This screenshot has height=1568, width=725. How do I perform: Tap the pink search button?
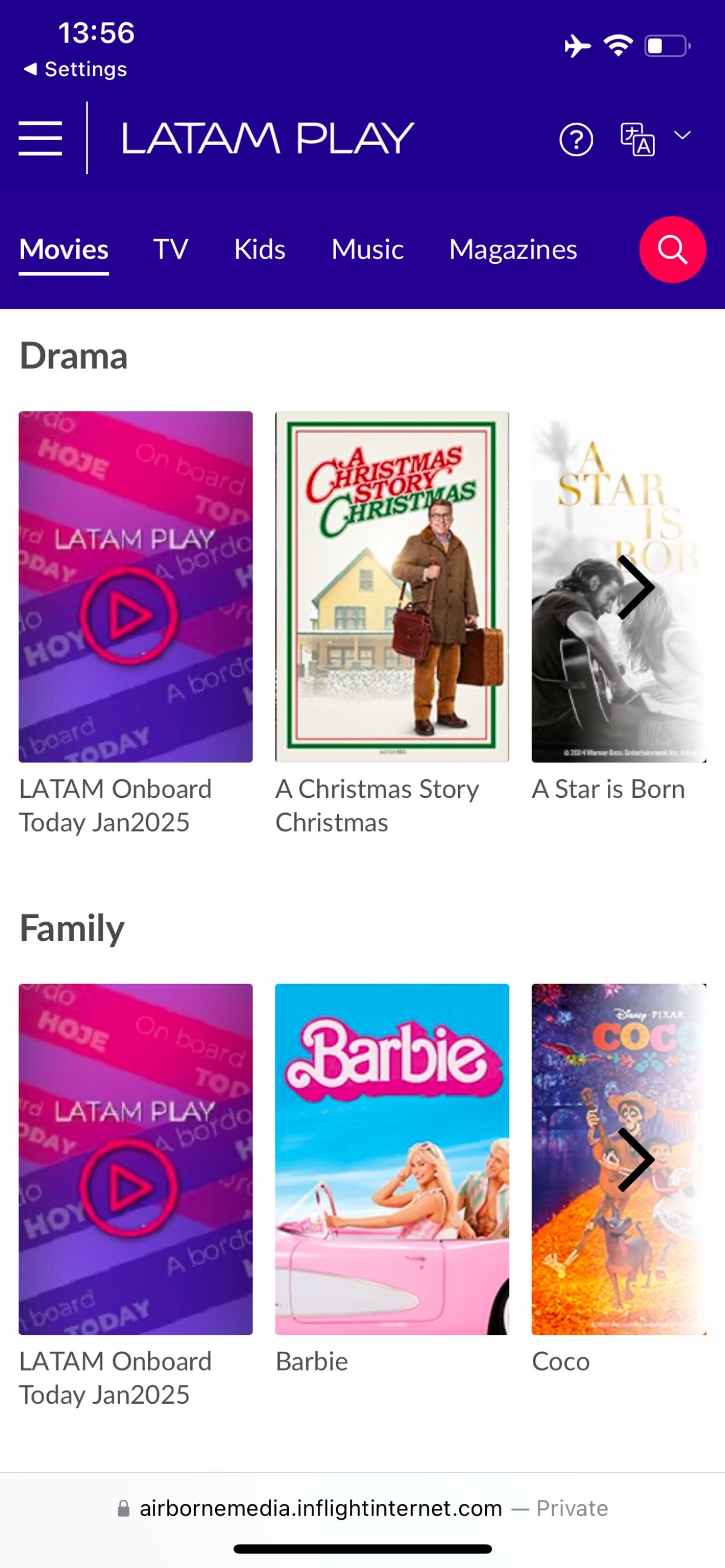click(x=672, y=249)
